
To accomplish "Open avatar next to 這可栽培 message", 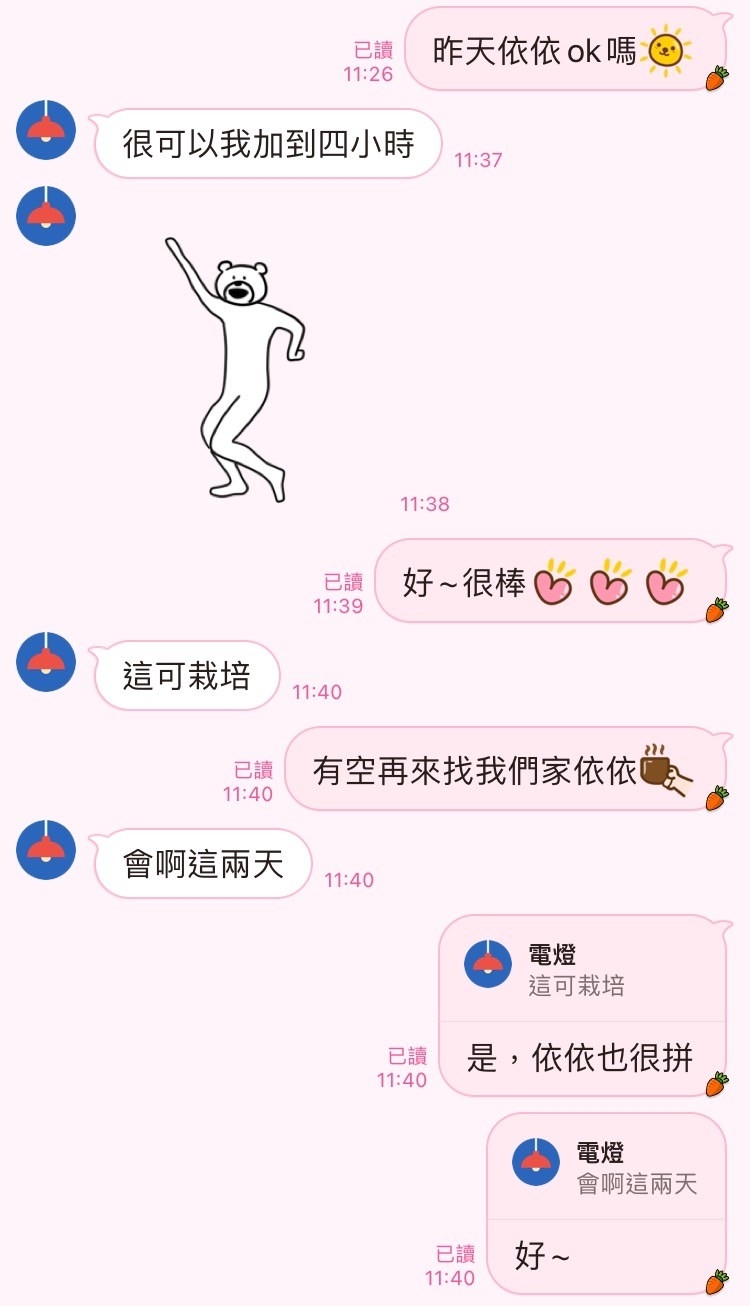I will [x=46, y=662].
